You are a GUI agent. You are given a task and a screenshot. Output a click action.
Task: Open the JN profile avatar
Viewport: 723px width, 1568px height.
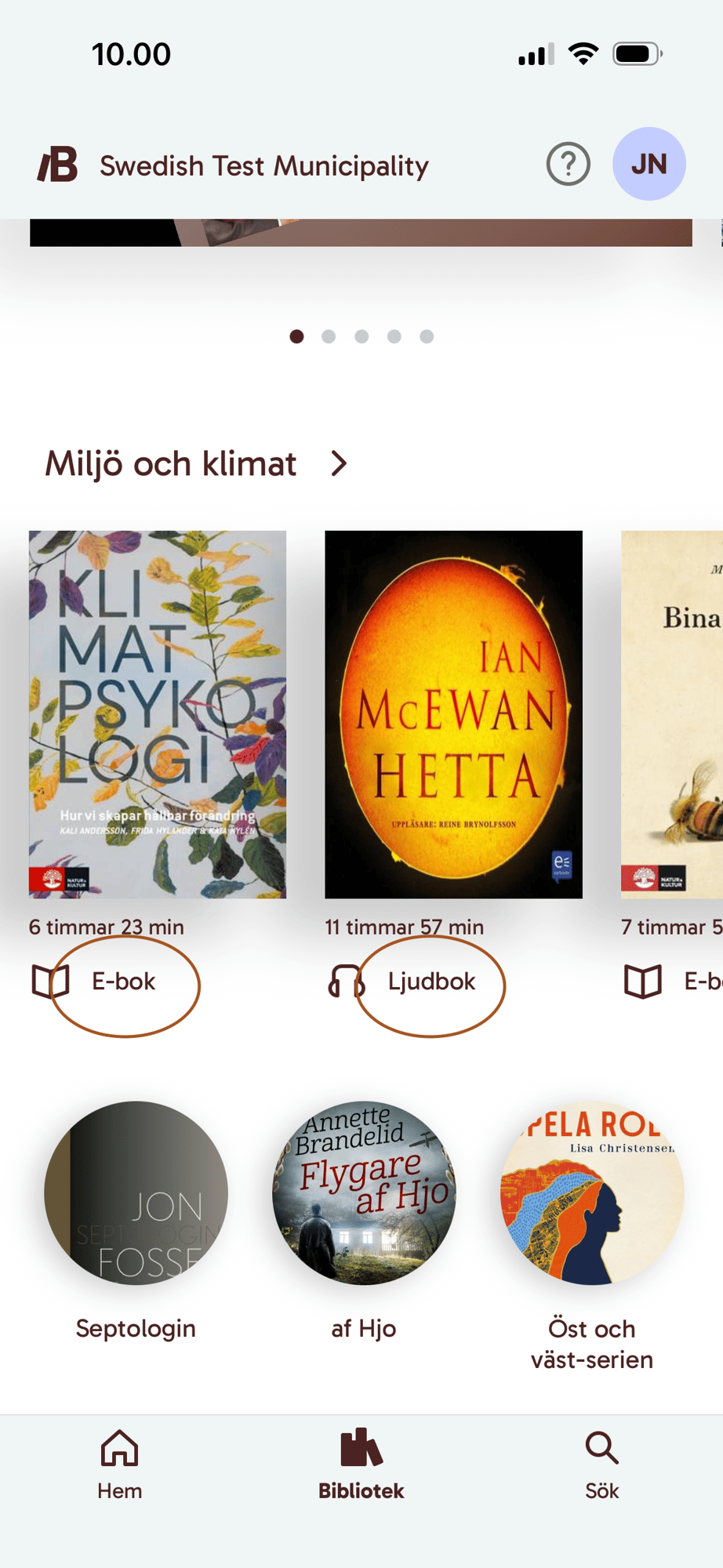pyautogui.click(x=649, y=164)
